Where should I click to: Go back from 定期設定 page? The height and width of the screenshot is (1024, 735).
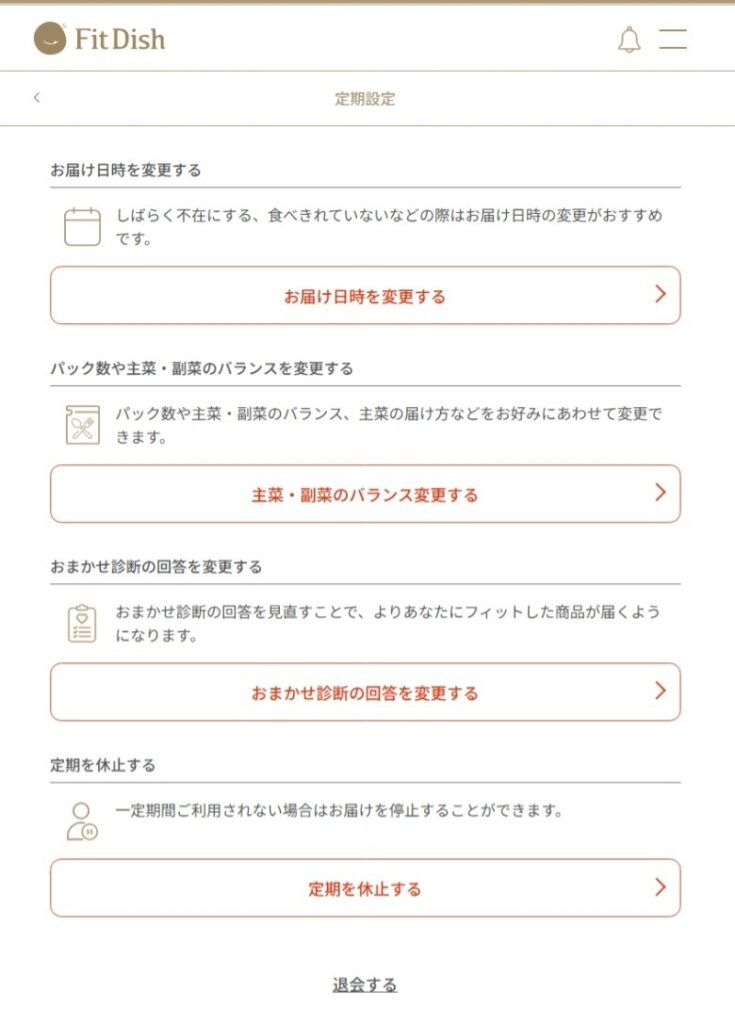pyautogui.click(x=37, y=98)
